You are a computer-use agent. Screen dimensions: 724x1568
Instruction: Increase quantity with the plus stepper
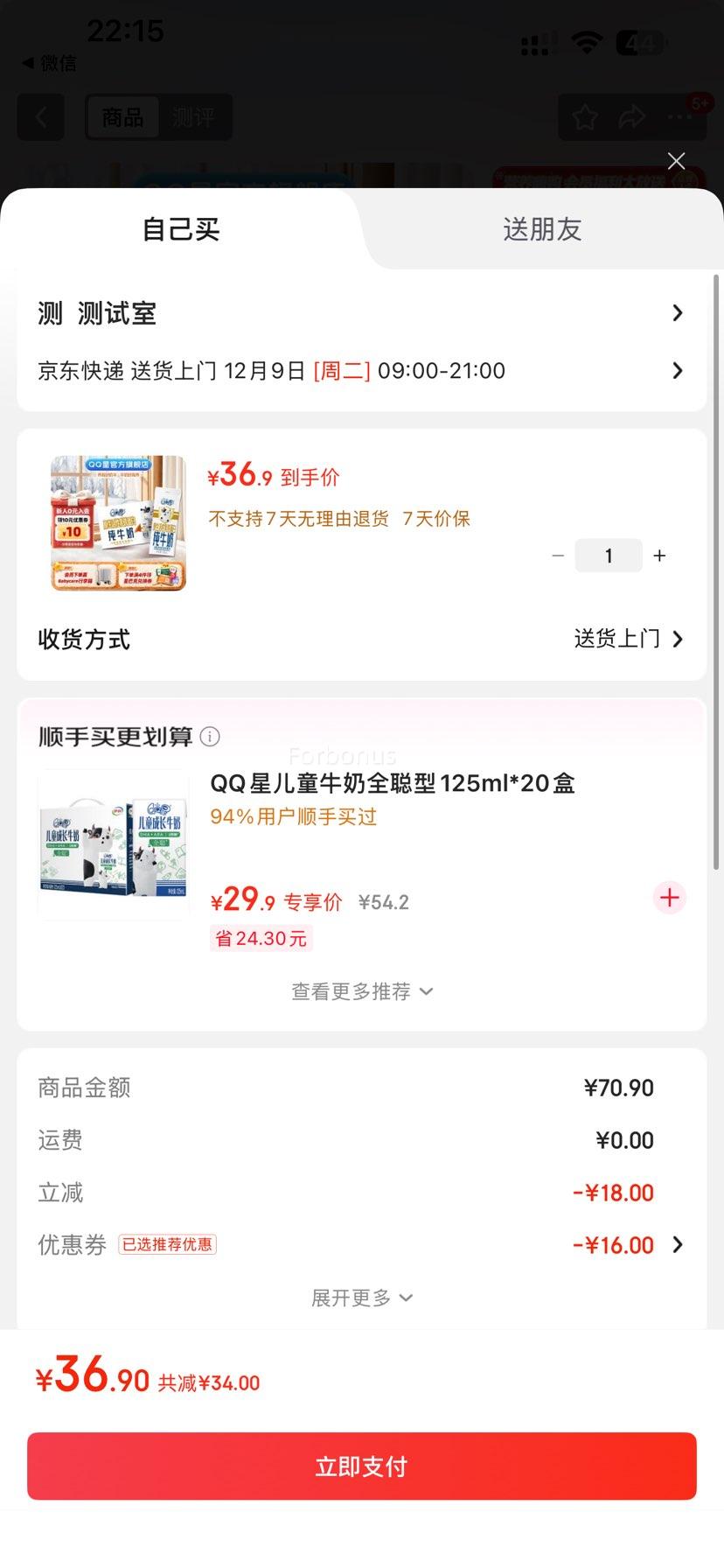click(659, 555)
